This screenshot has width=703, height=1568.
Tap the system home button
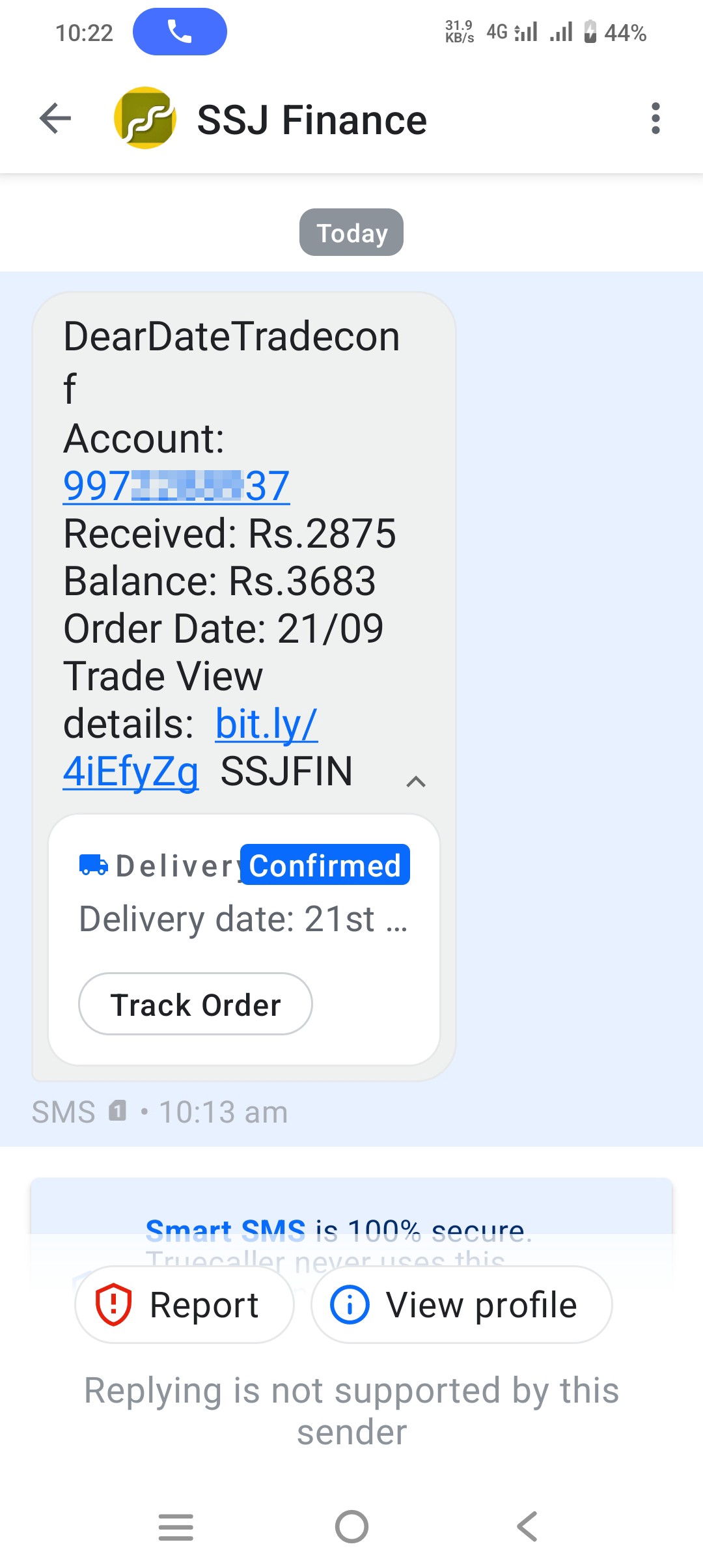(x=351, y=1526)
